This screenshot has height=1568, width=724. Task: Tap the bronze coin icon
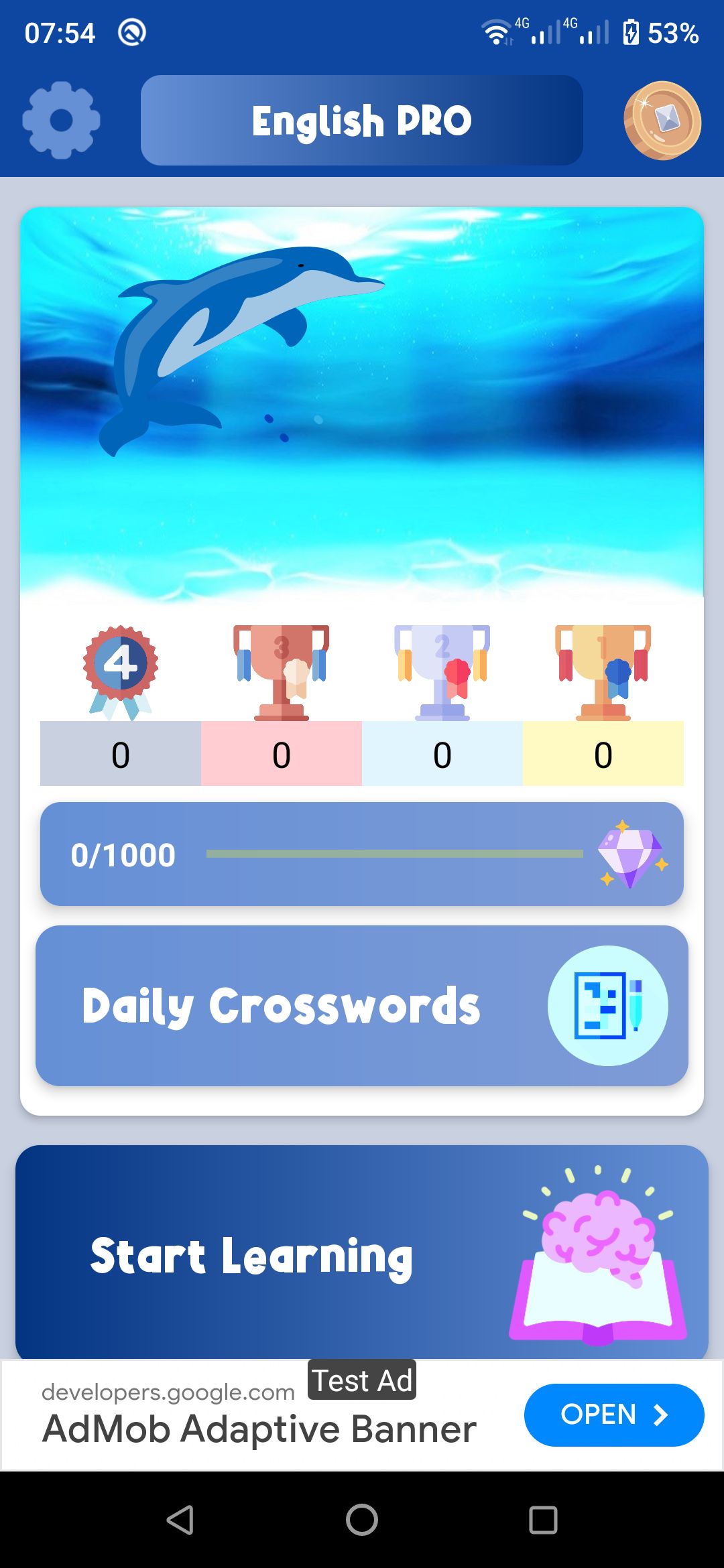(x=662, y=121)
